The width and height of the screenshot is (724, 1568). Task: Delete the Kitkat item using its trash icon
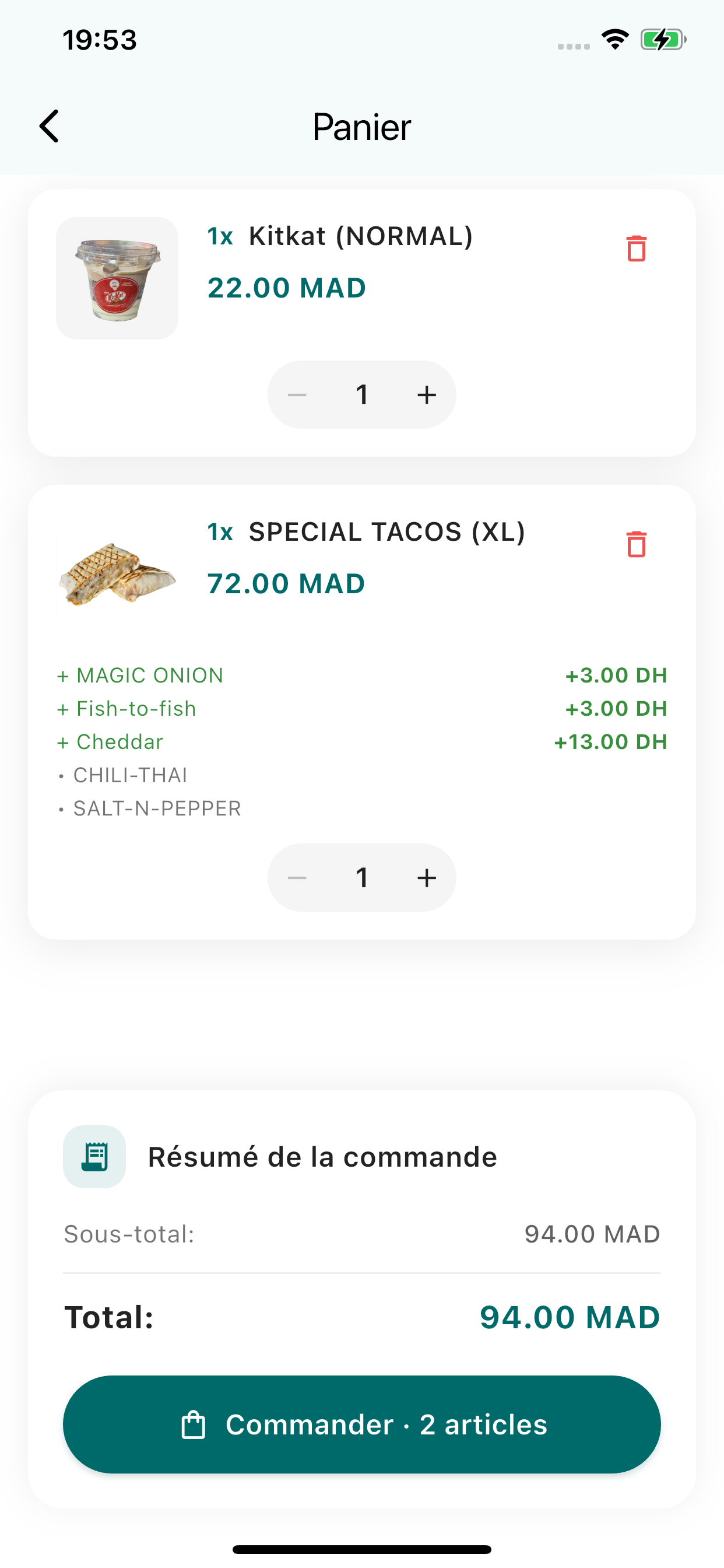click(637, 249)
